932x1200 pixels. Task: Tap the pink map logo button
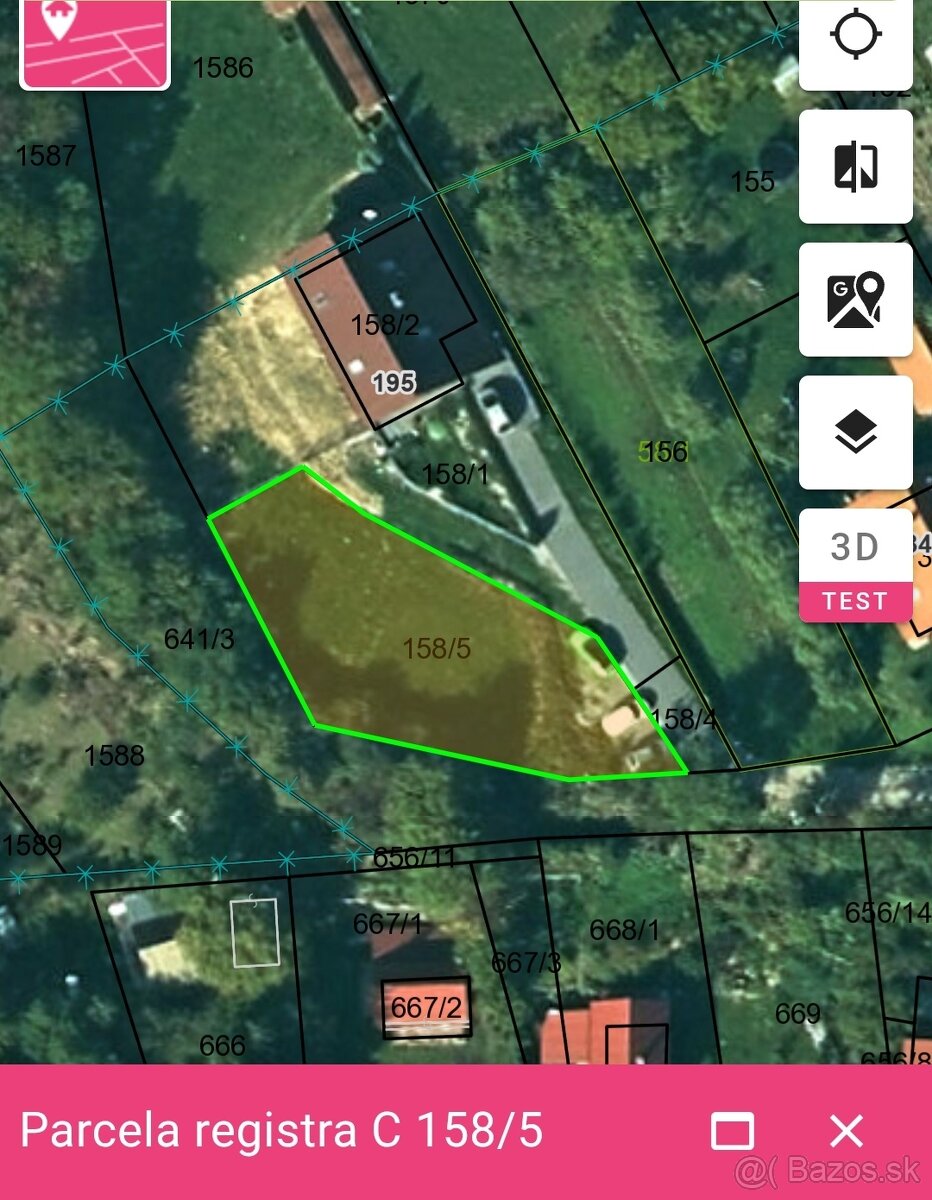95,42
